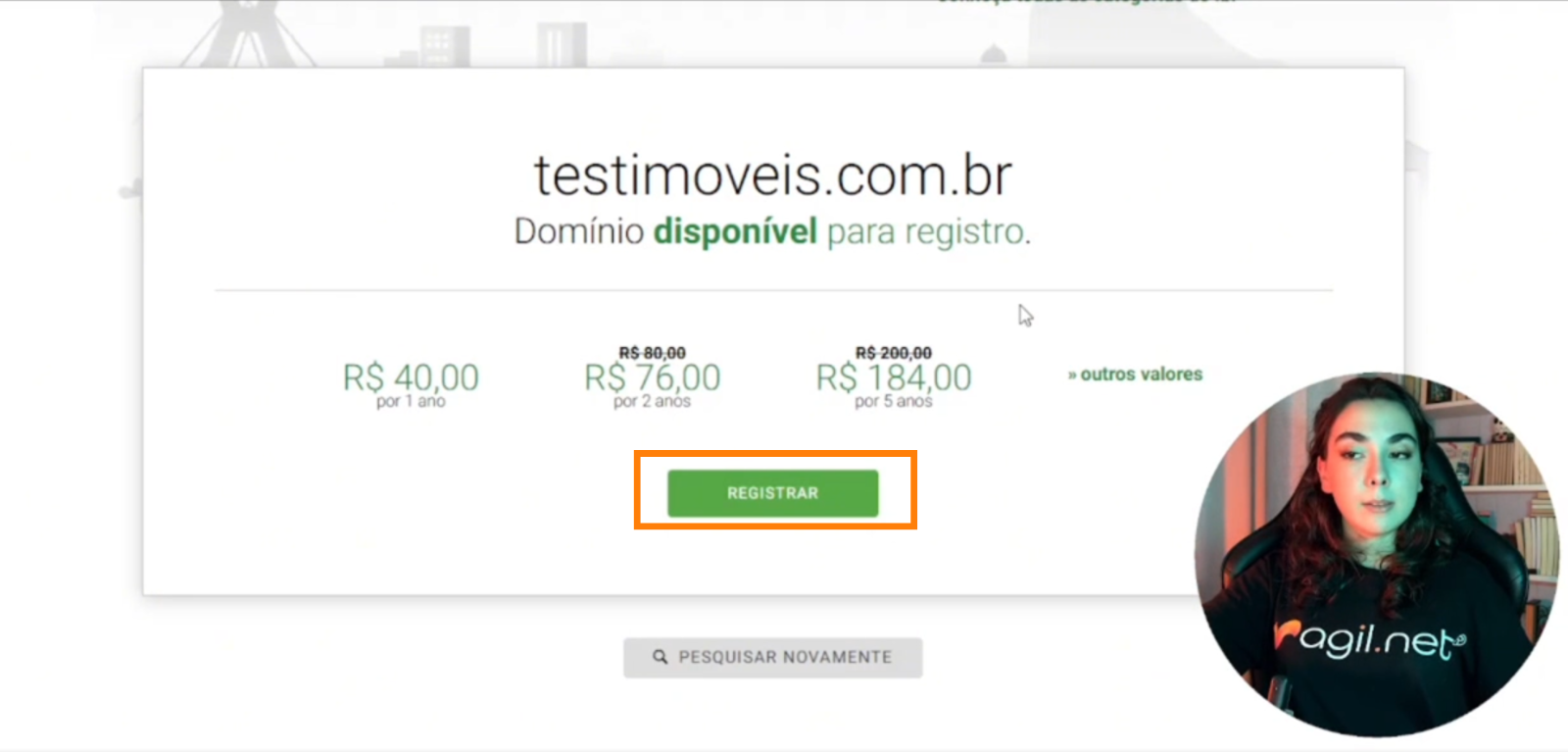The image size is (1568, 752).
Task: Open the outros valores link
Action: tap(1135, 375)
